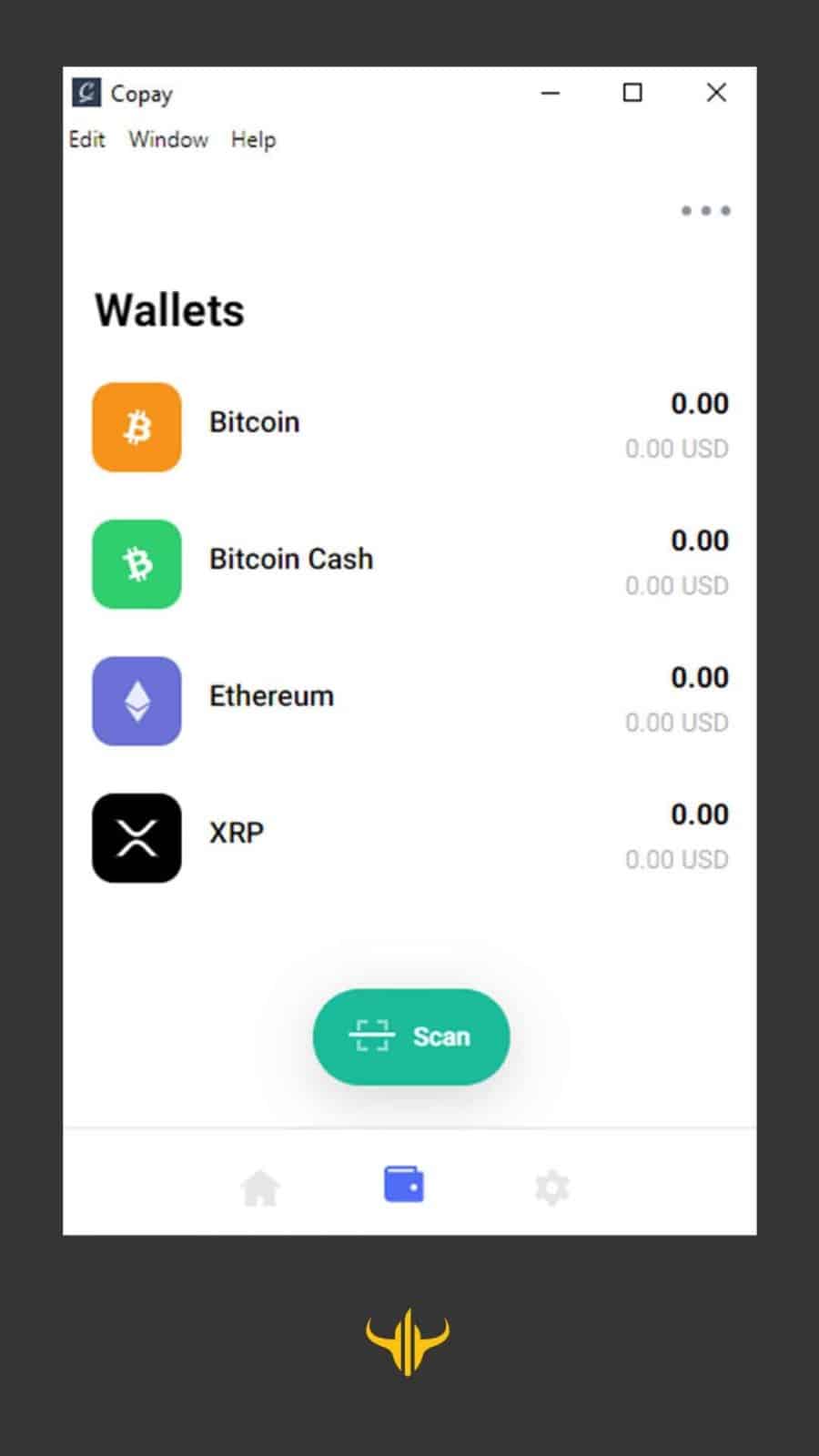
Task: Open the three-dot overflow menu
Action: click(x=705, y=210)
